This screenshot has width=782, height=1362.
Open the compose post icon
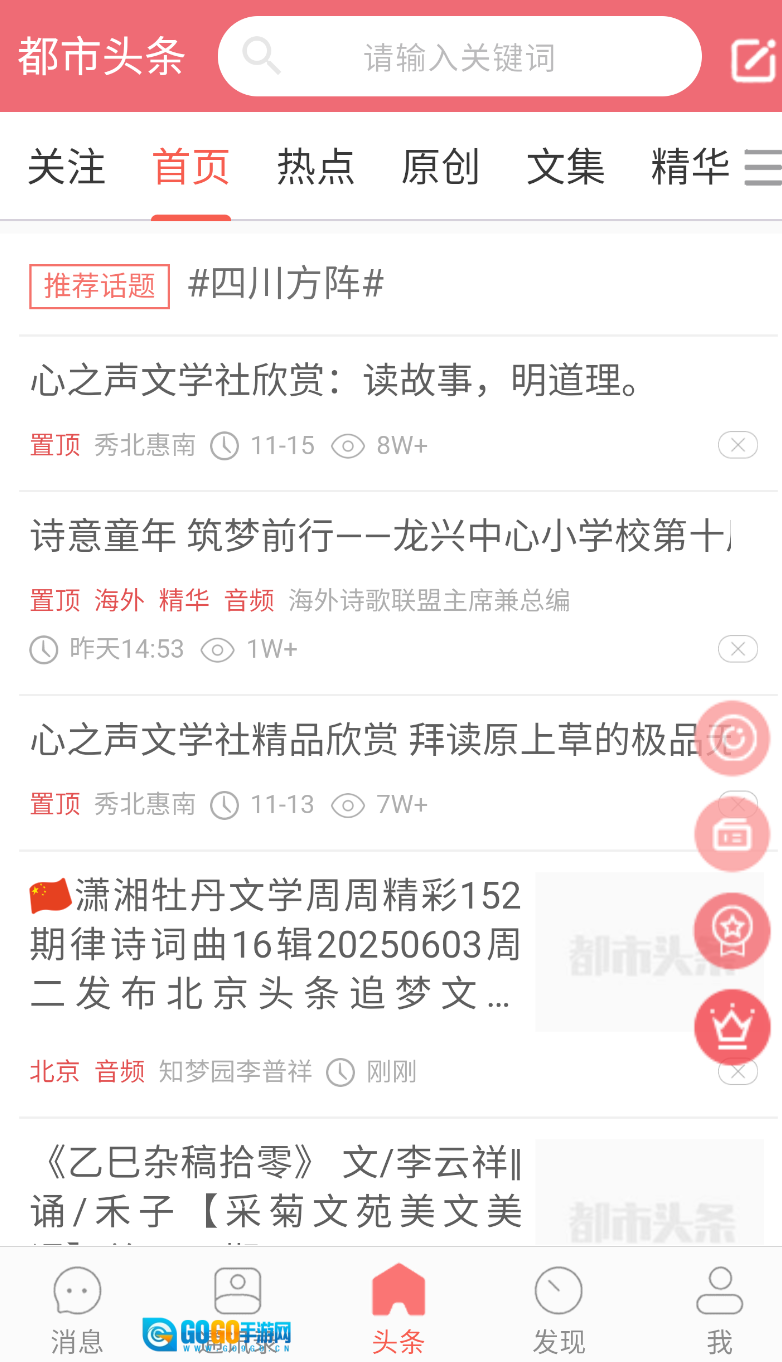[x=752, y=59]
